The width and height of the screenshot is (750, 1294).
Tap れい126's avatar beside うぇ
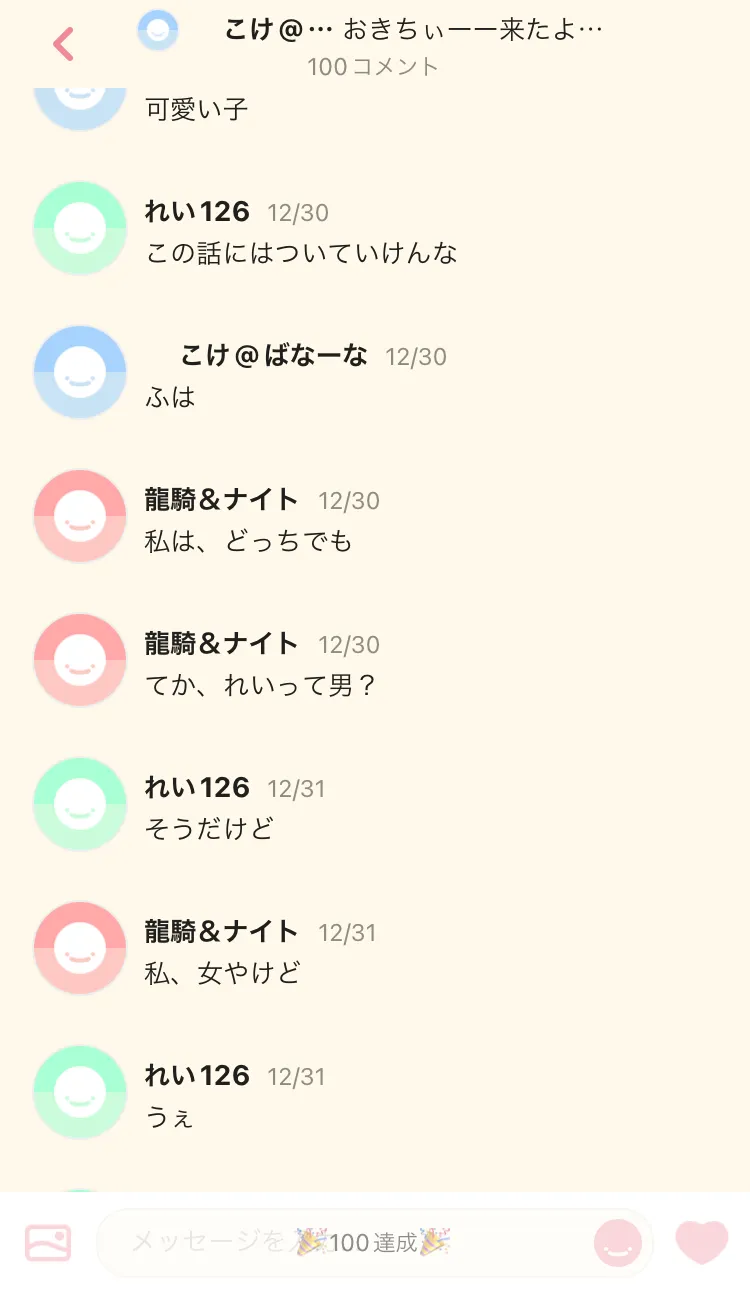[80, 1092]
